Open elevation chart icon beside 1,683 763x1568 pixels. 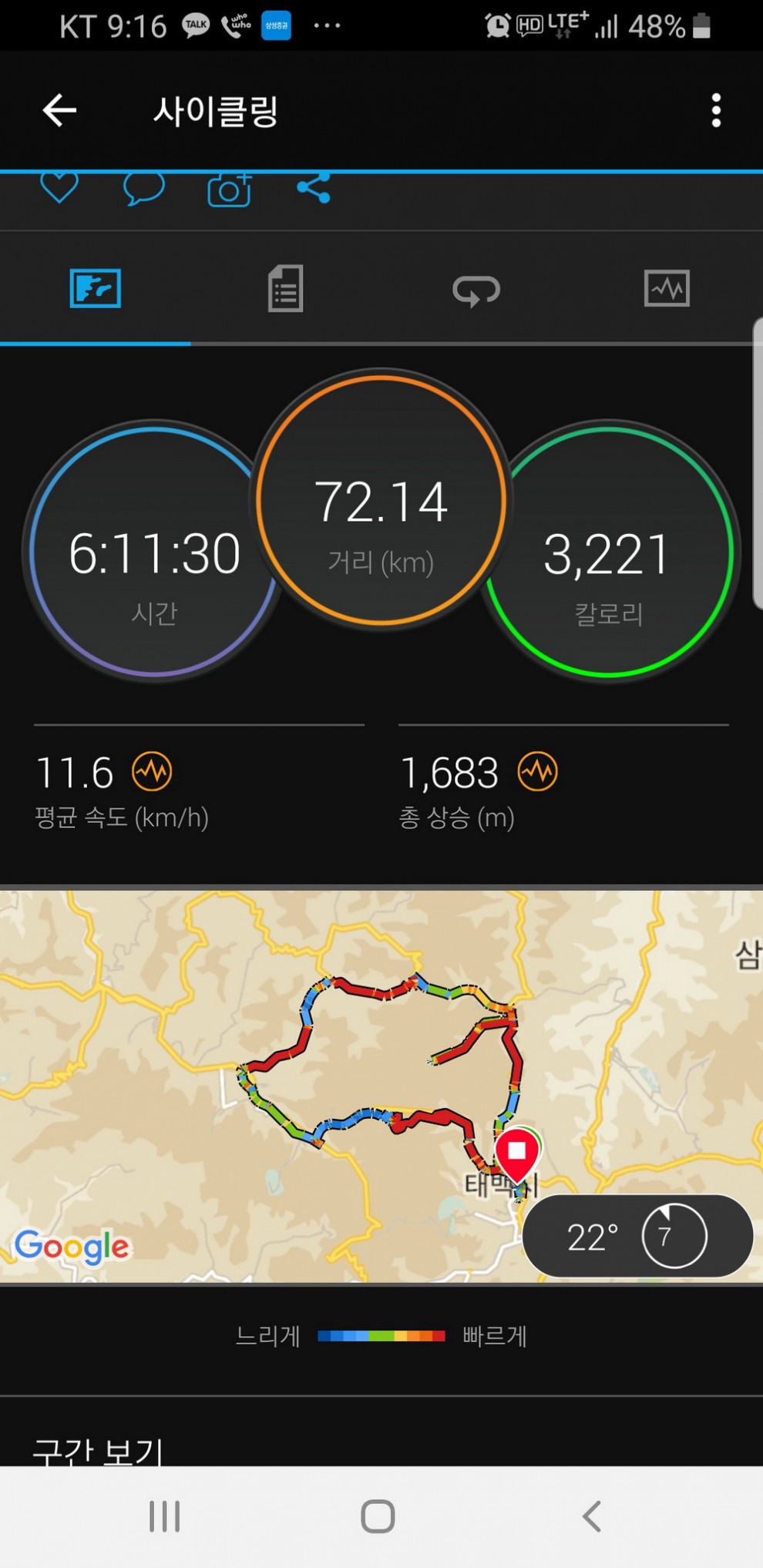point(537,771)
